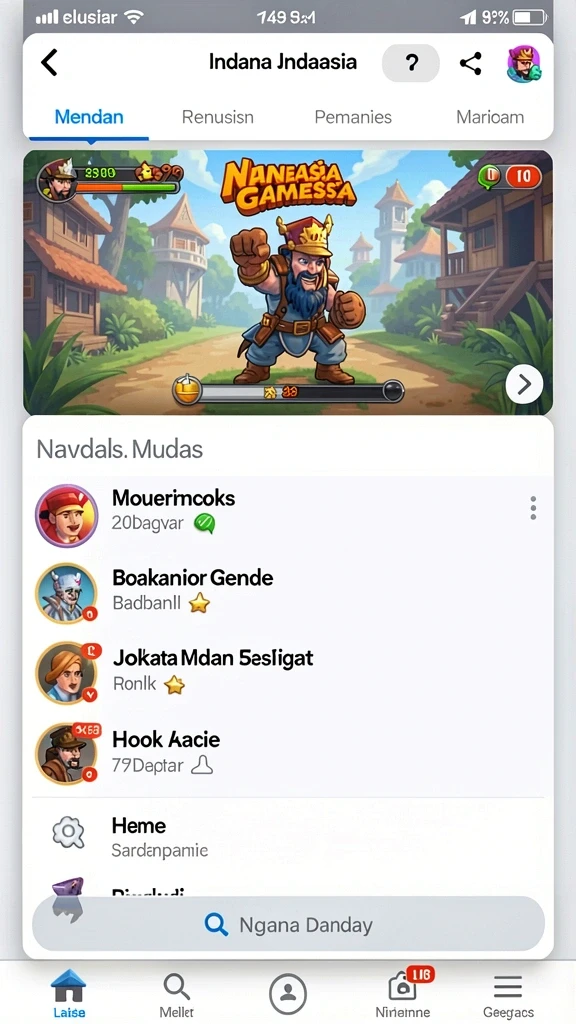Go to the Laise home tab
The width and height of the screenshot is (576, 1024).
point(69,993)
